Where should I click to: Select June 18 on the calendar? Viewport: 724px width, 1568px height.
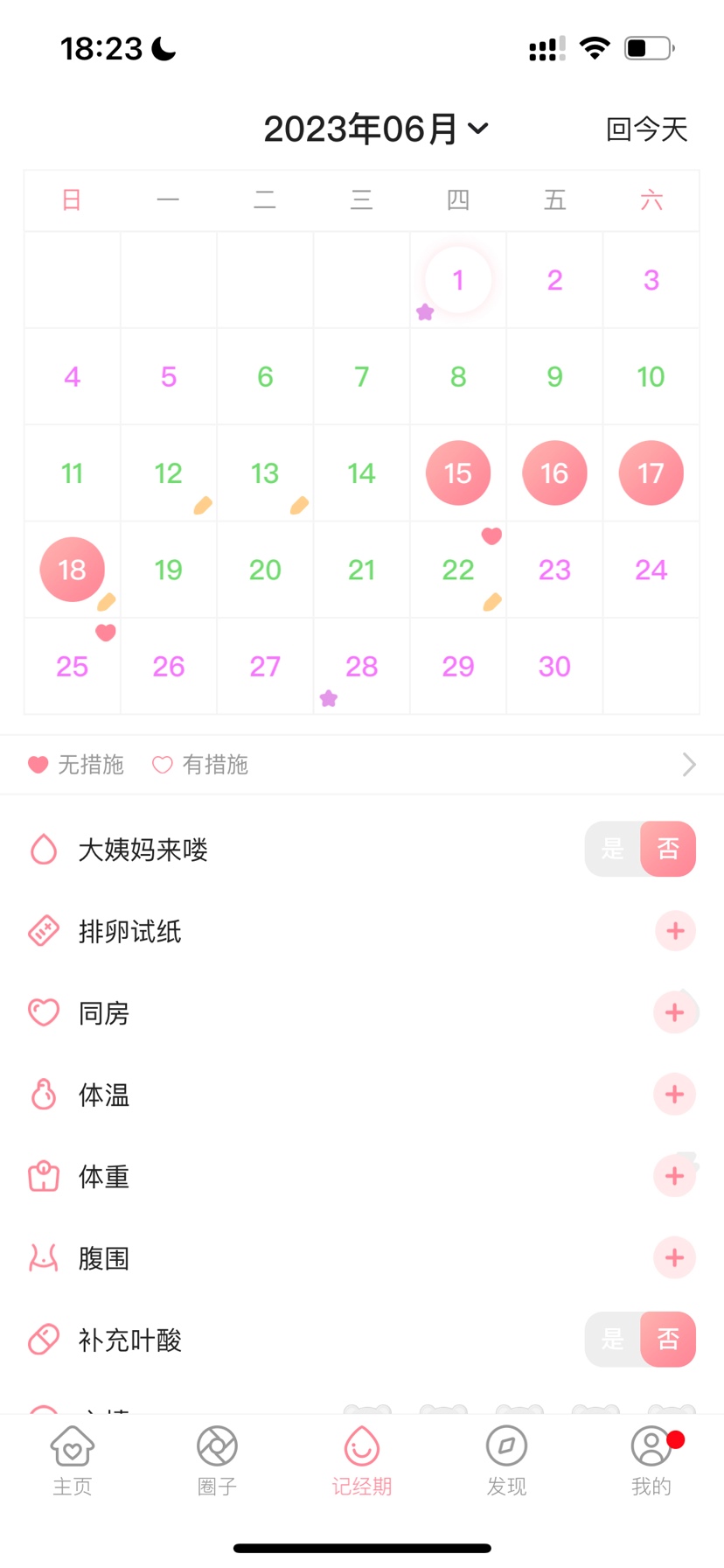click(73, 570)
